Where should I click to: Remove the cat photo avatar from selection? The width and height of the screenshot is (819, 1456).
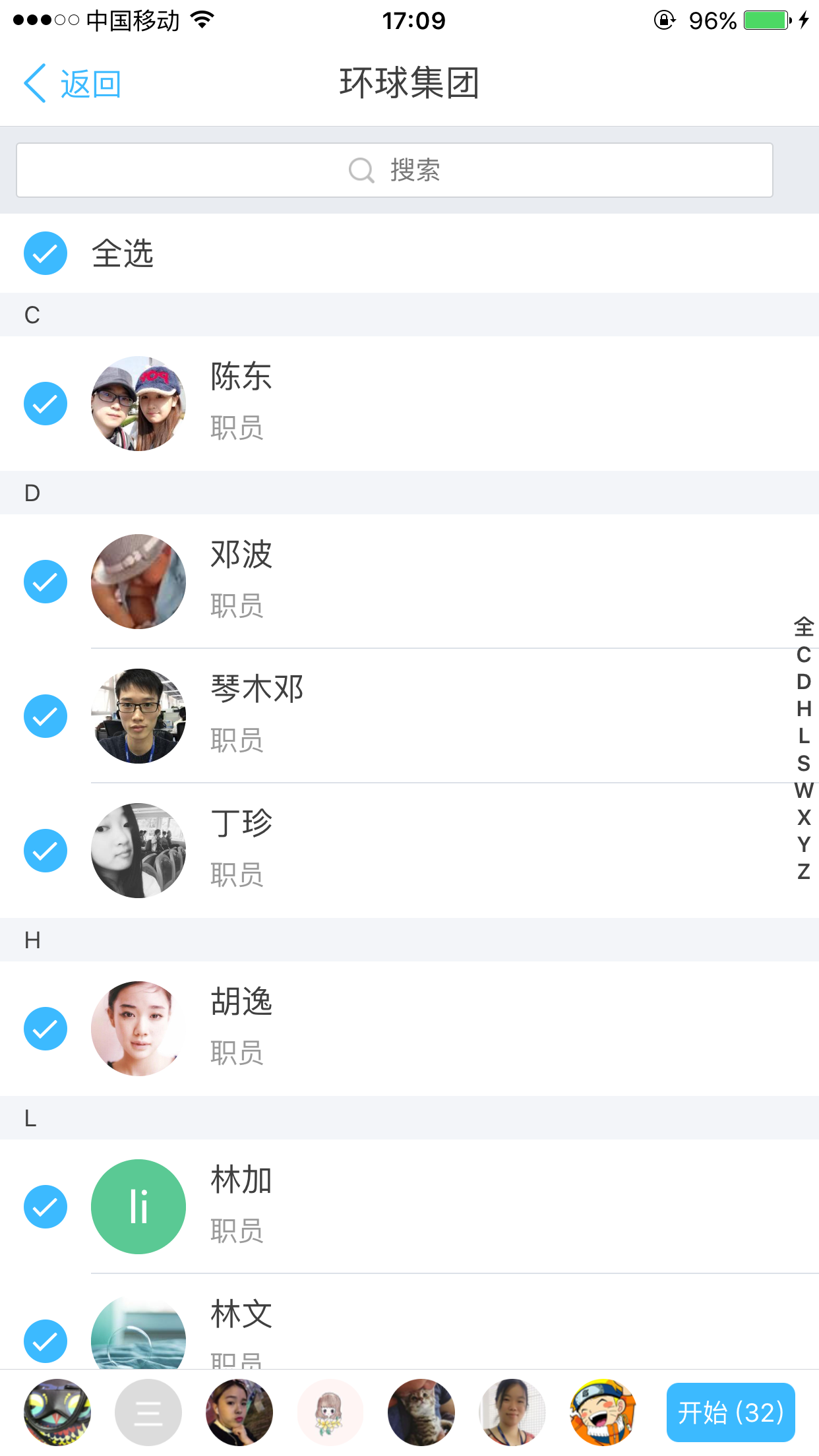coord(421,1412)
